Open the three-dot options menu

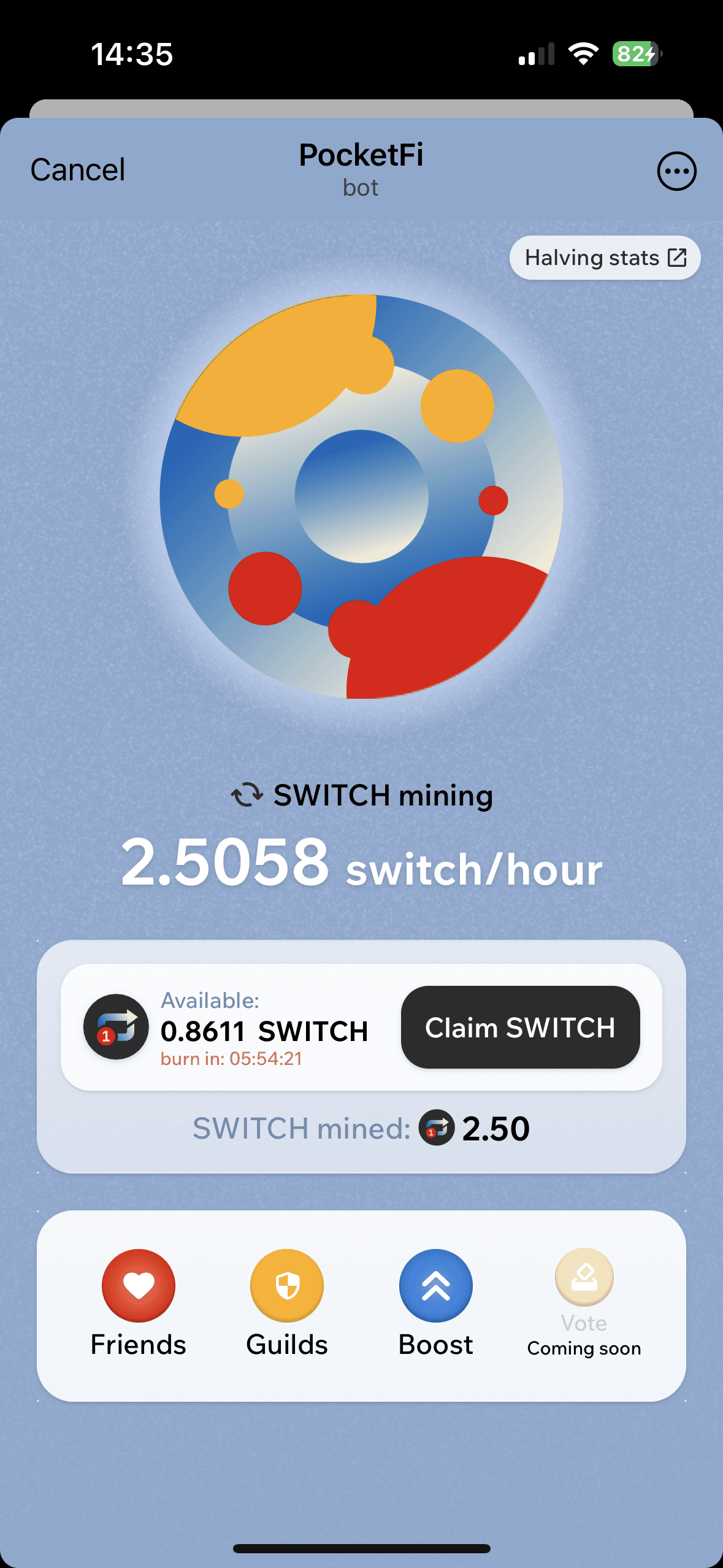(x=676, y=171)
